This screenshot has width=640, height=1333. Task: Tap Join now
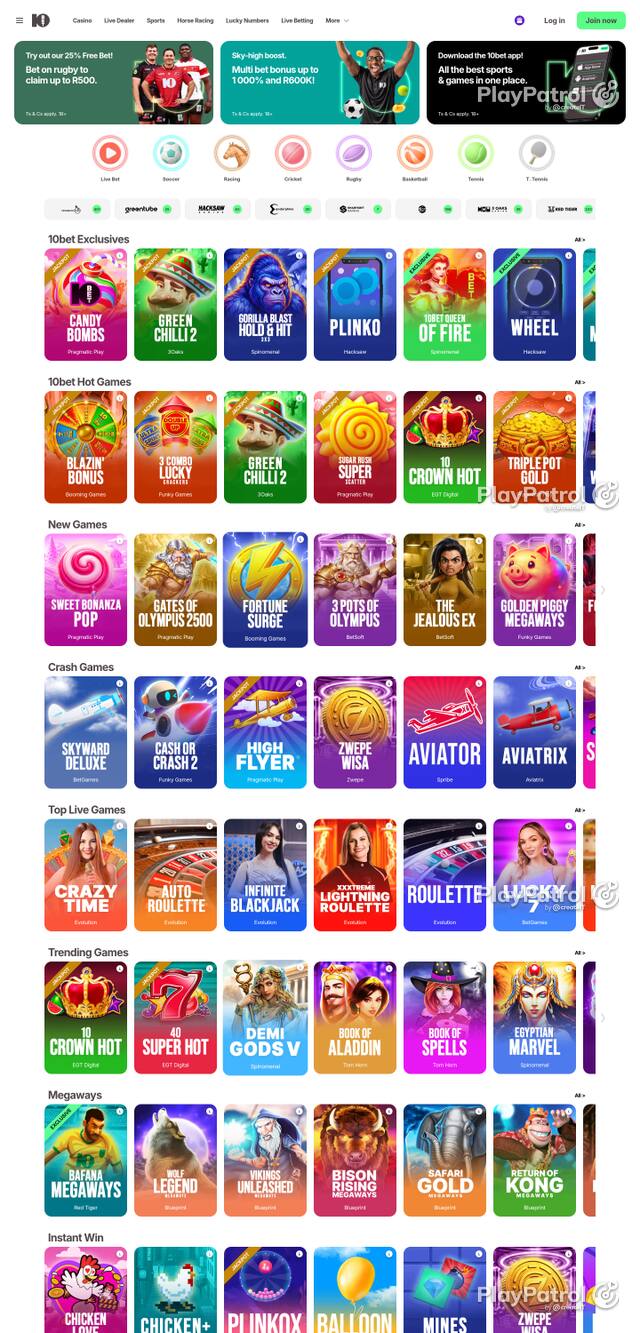pos(601,20)
